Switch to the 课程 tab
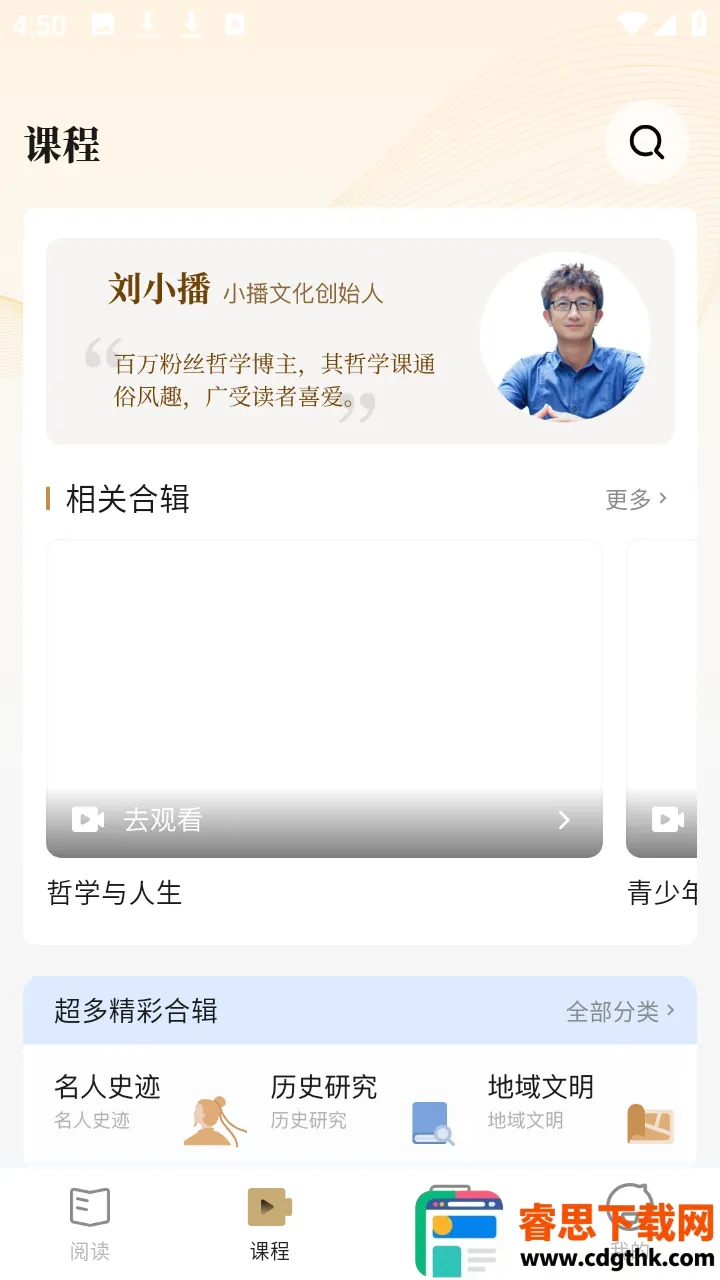The height and width of the screenshot is (1280, 720). point(270,1224)
